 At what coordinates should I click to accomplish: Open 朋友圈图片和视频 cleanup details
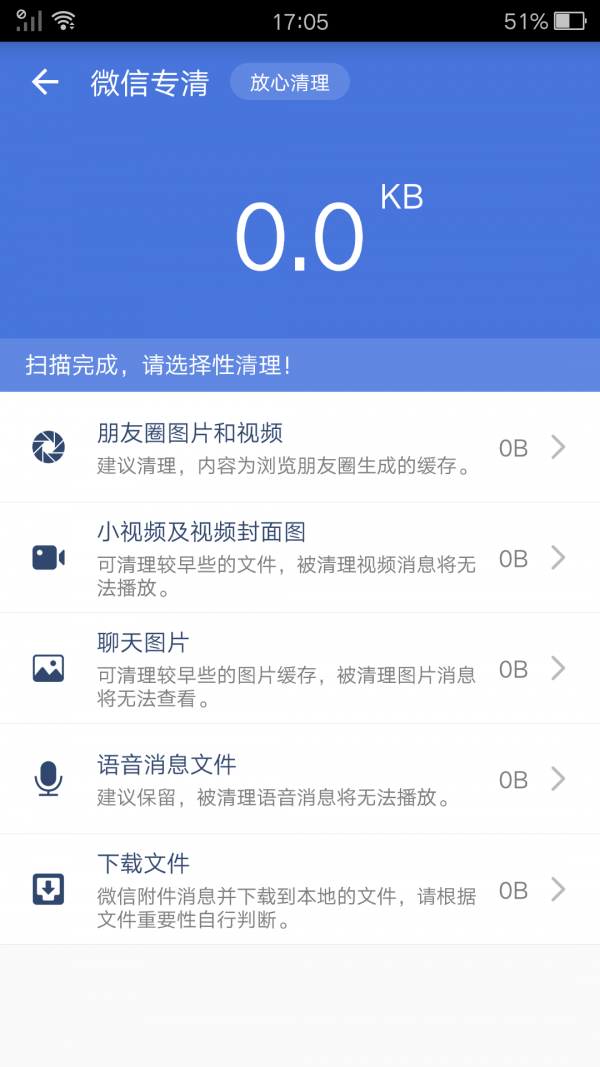tap(300, 447)
